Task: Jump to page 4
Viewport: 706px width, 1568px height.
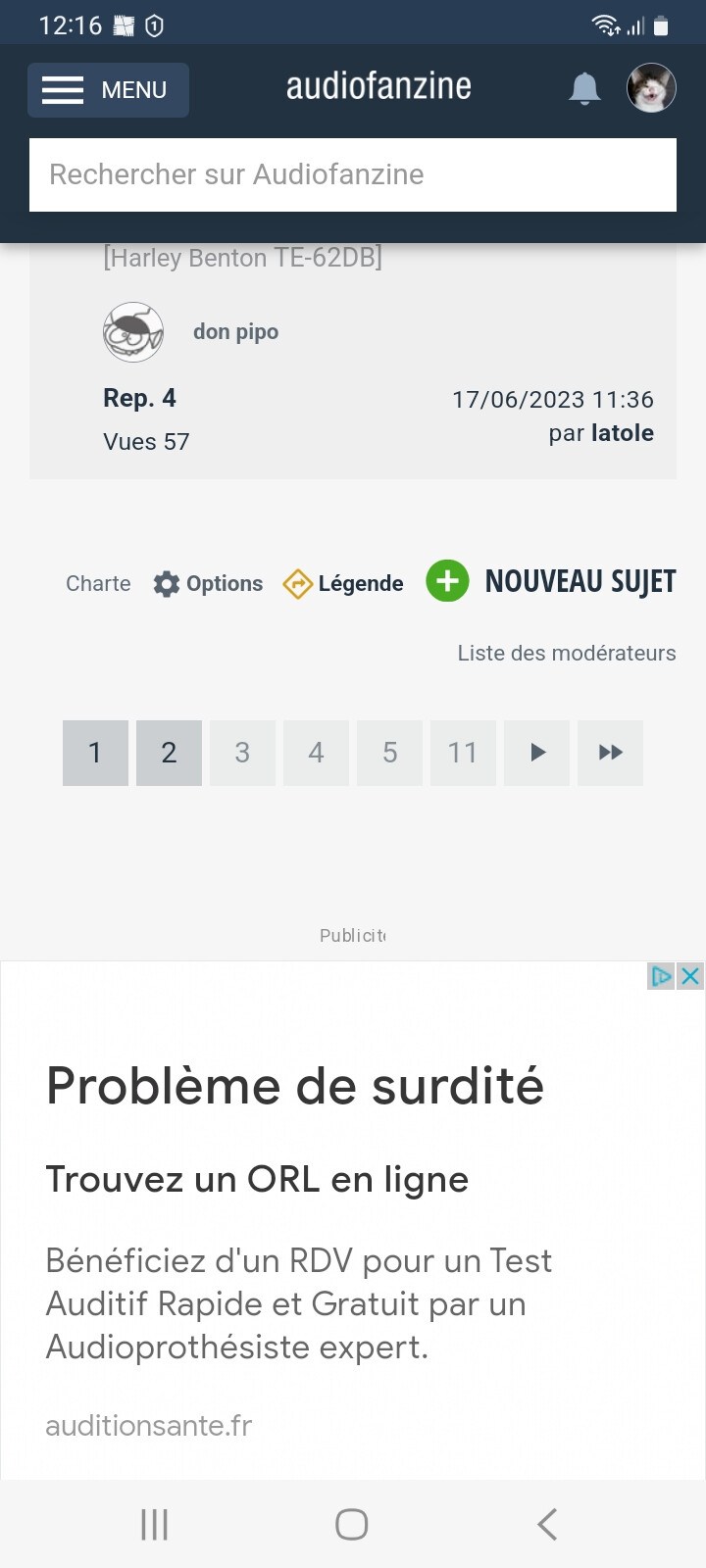Action: point(316,753)
